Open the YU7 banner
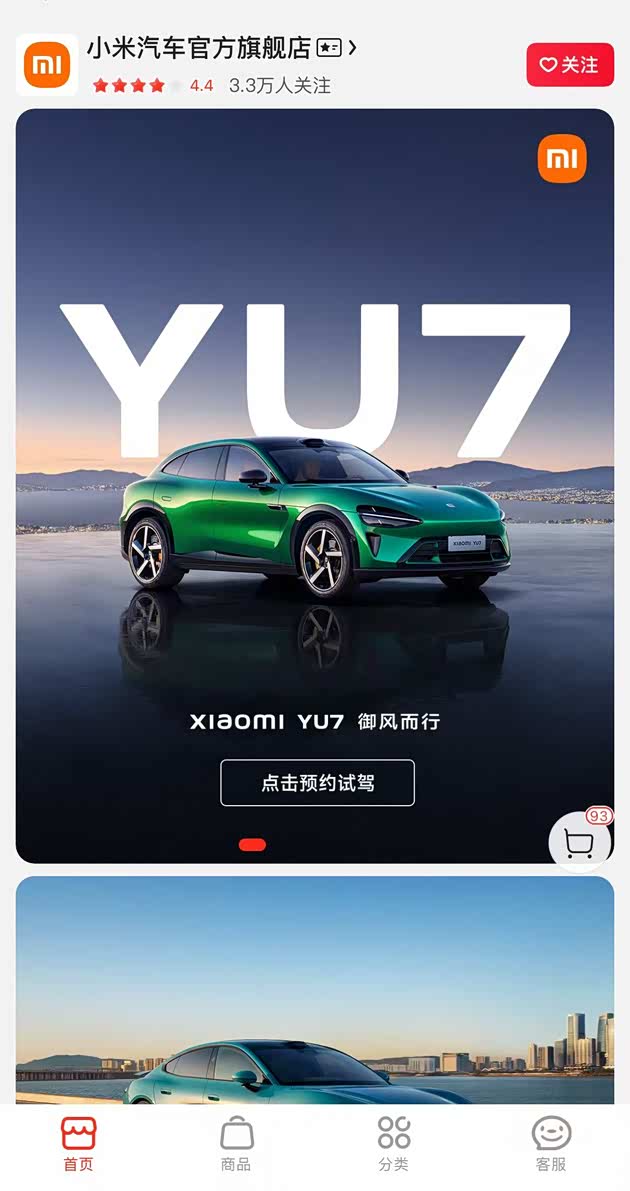Screen dimensions: 630x1191 [x=315, y=450]
